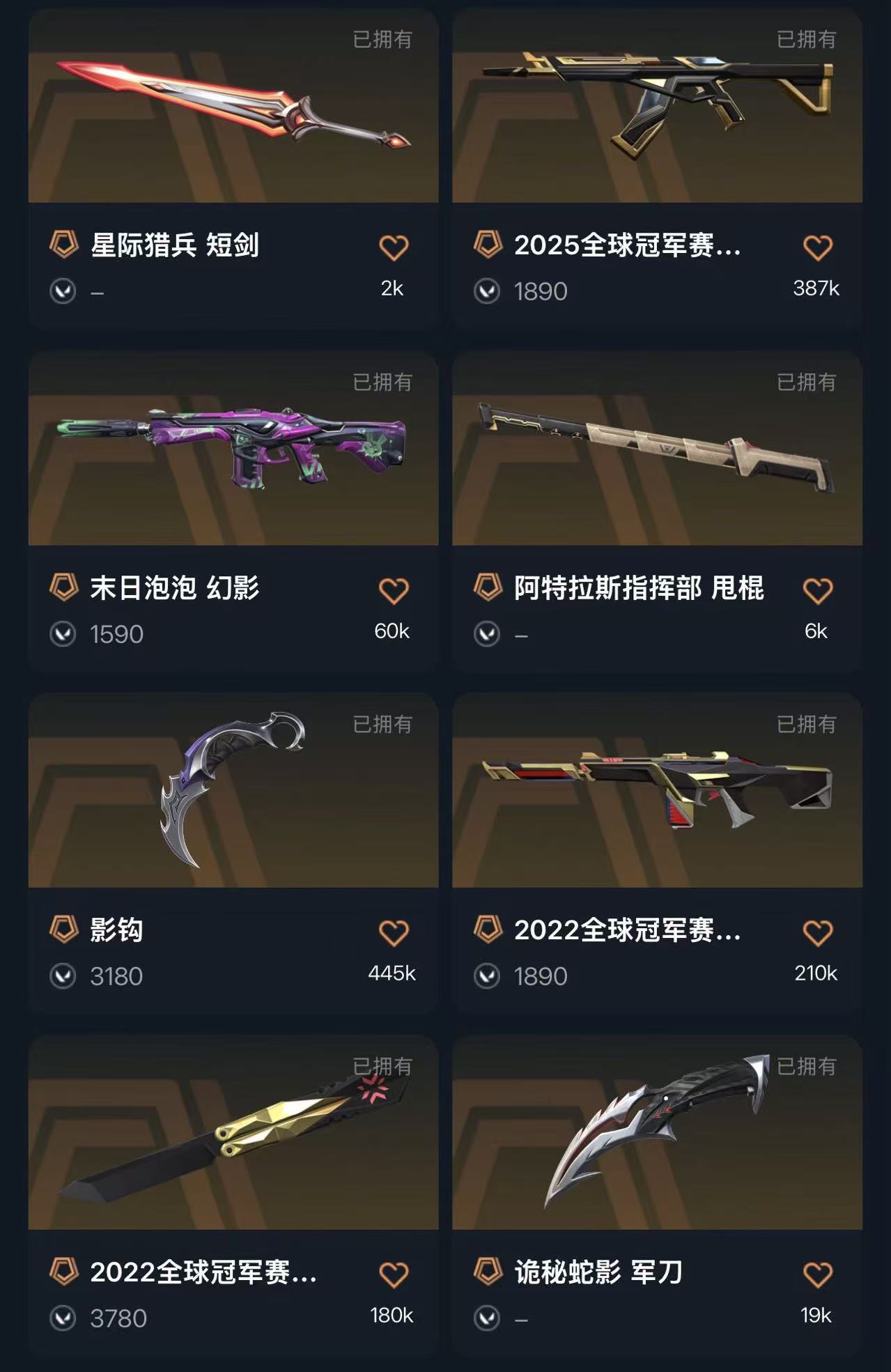The width and height of the screenshot is (891, 1372).
Task: View the 诡秘蛇影 军刀 skin card
Action: pos(657,1195)
